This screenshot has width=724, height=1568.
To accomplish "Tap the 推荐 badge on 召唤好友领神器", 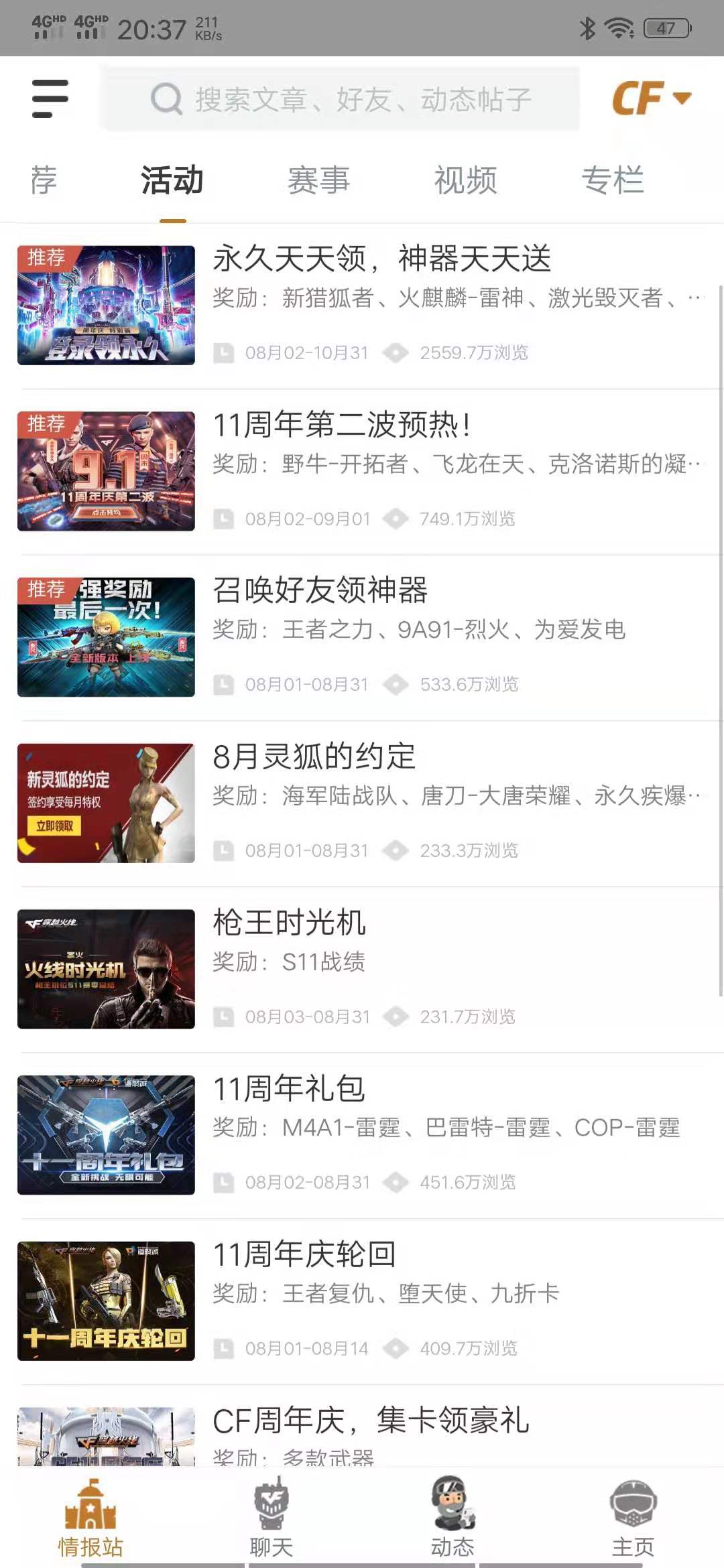I will tap(46, 588).
